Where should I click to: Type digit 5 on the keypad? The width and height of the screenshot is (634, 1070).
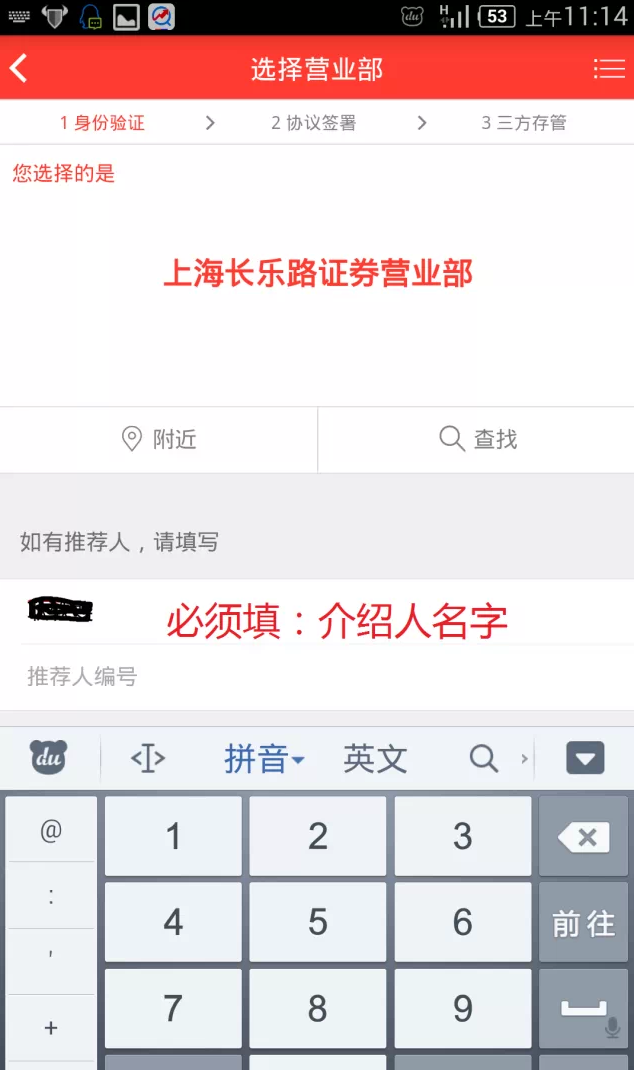318,922
